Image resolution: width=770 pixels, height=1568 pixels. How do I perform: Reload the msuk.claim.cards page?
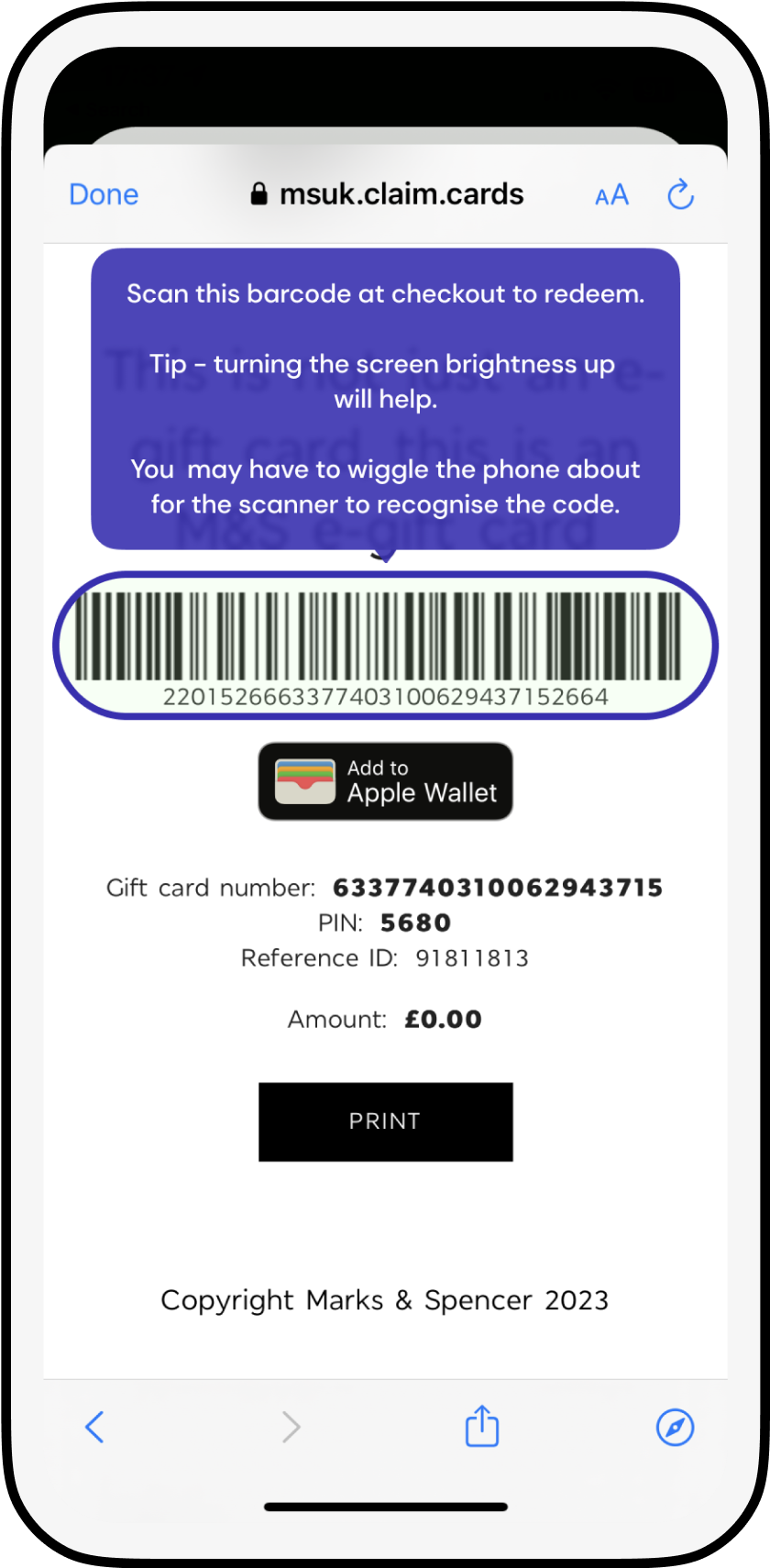coord(680,194)
